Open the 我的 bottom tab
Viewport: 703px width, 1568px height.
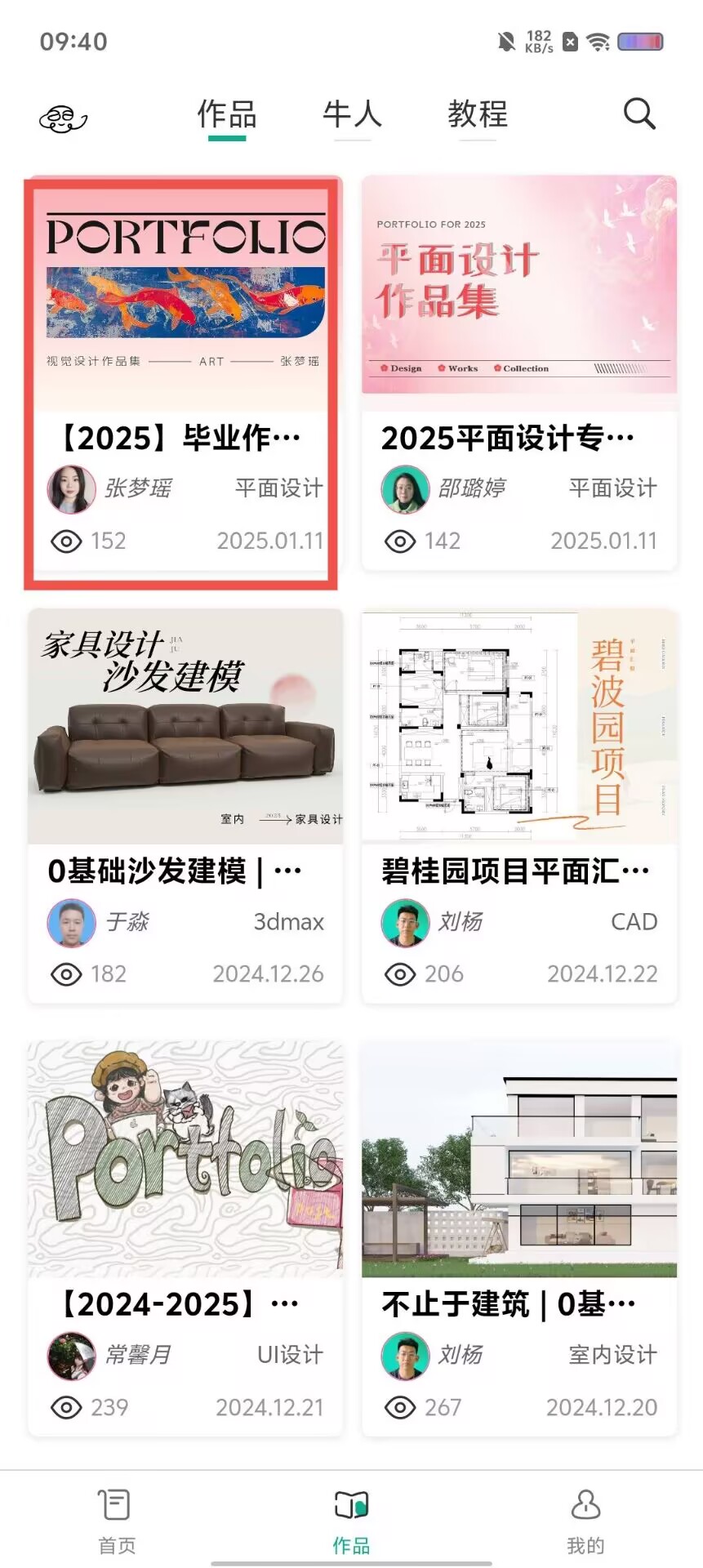point(585,1518)
